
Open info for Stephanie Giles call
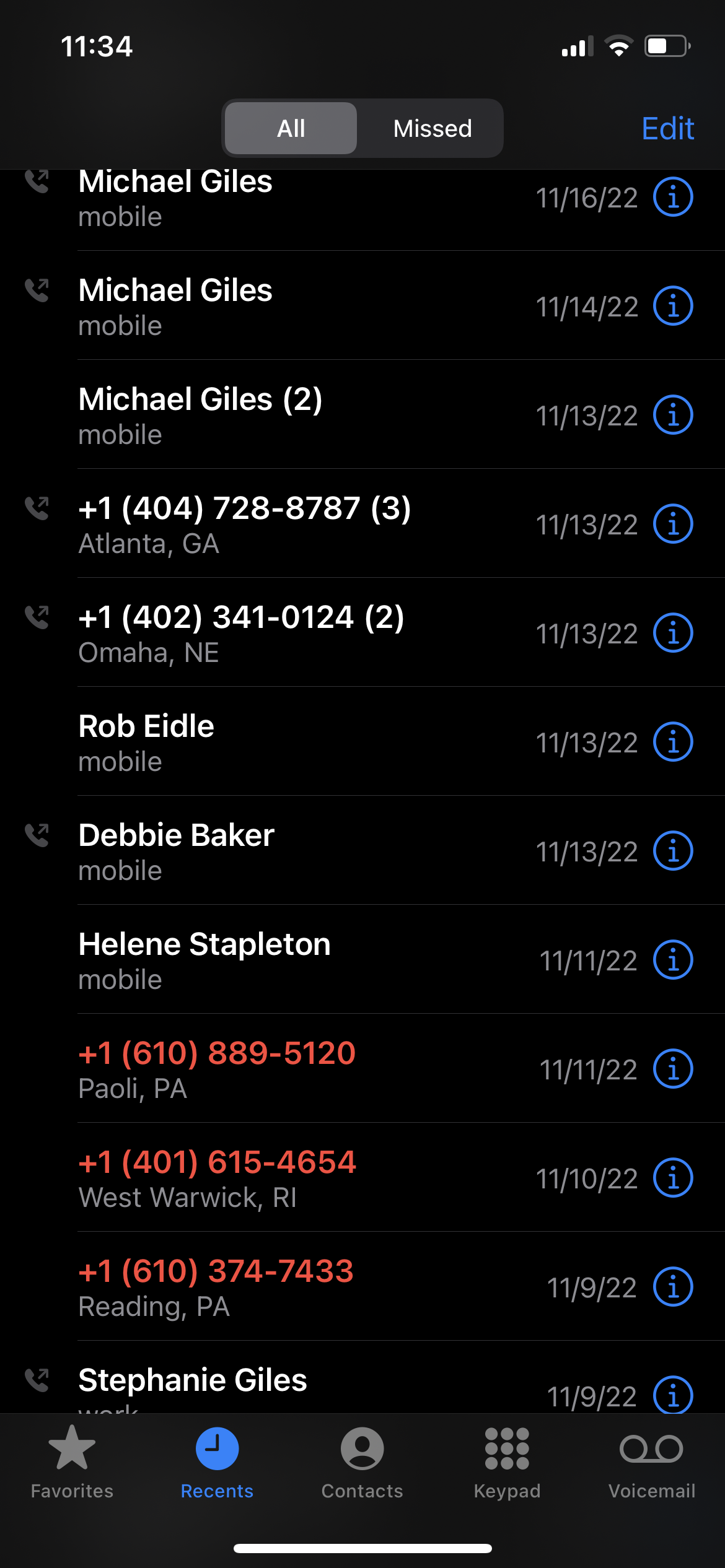[x=673, y=1395]
